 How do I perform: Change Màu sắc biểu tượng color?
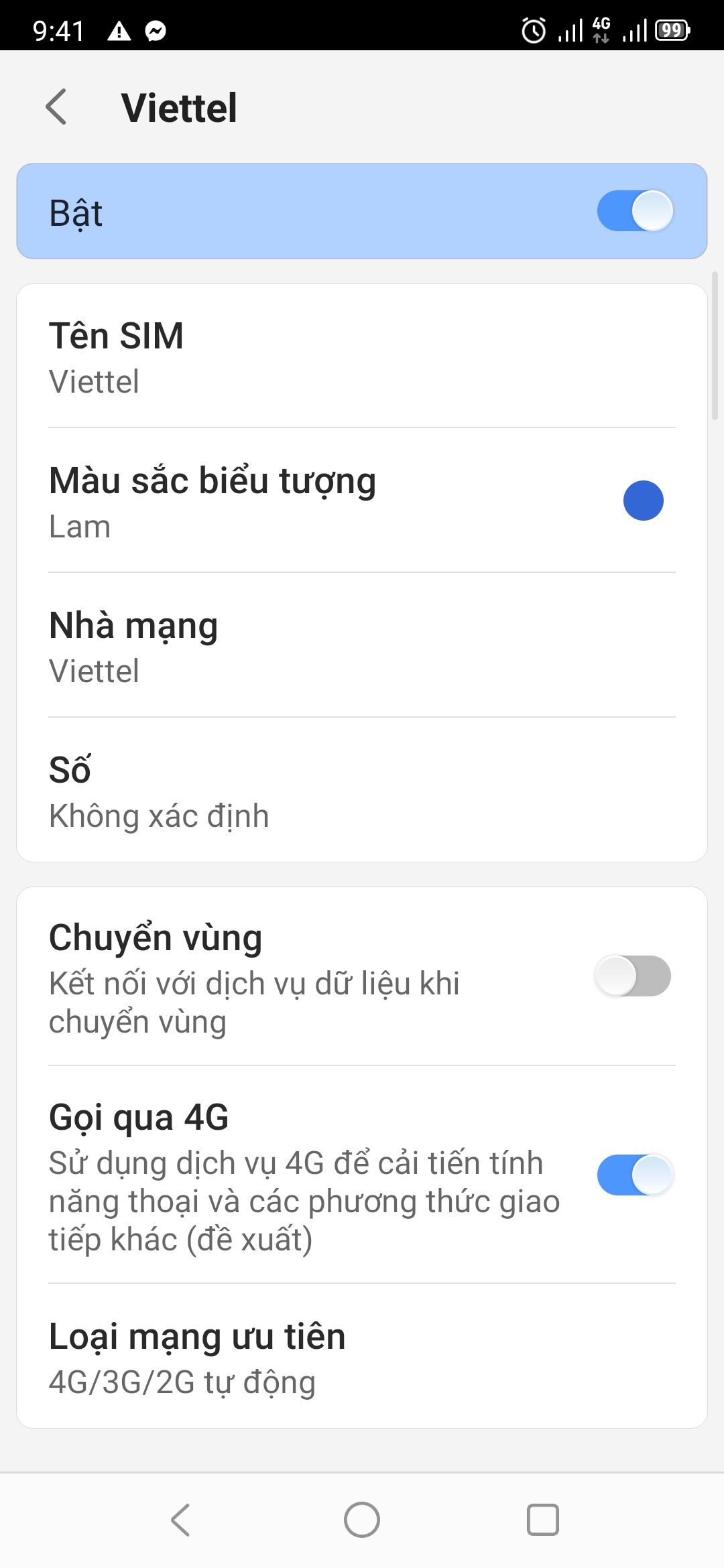click(362, 501)
